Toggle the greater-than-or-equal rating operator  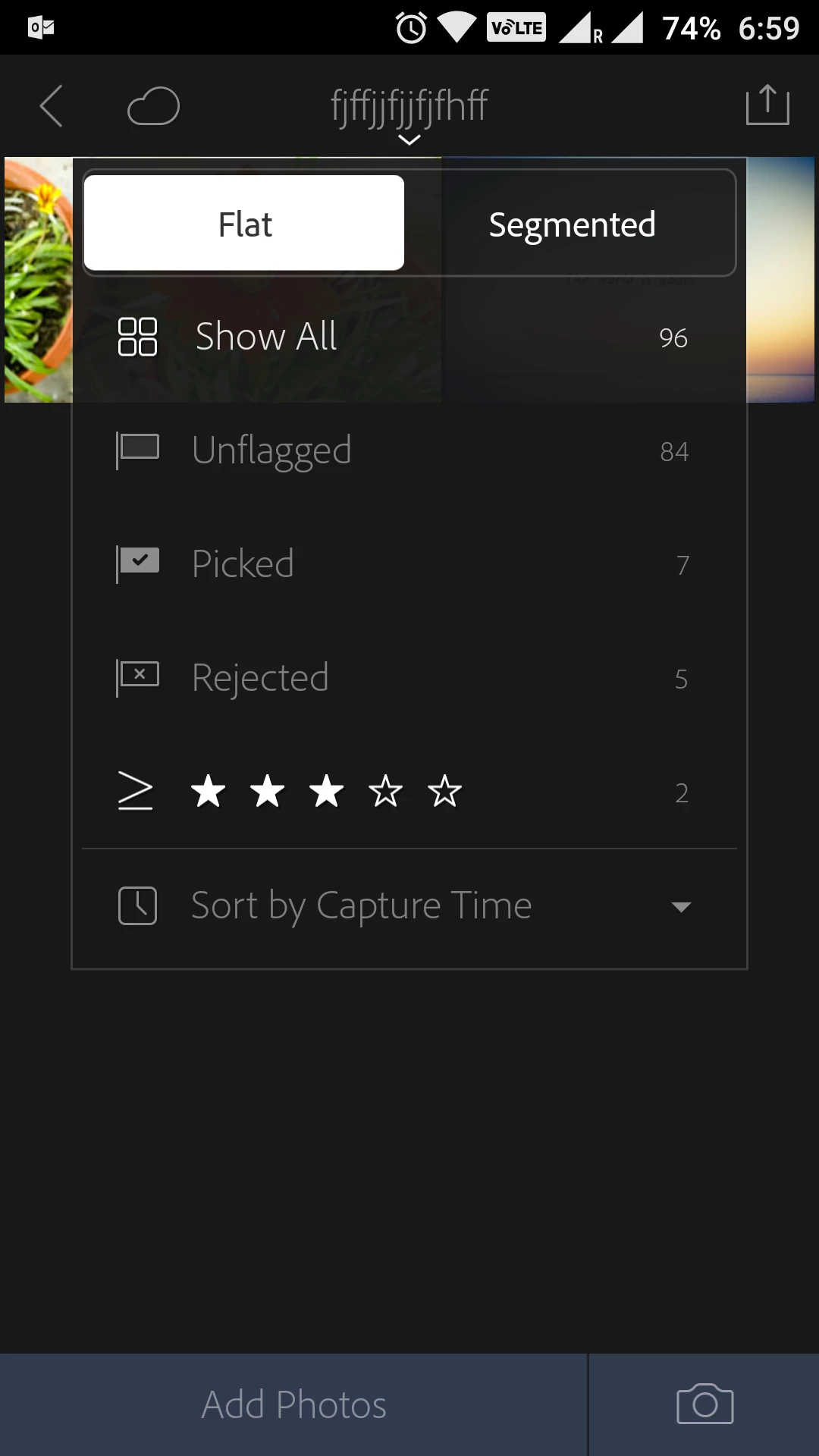[x=136, y=791]
